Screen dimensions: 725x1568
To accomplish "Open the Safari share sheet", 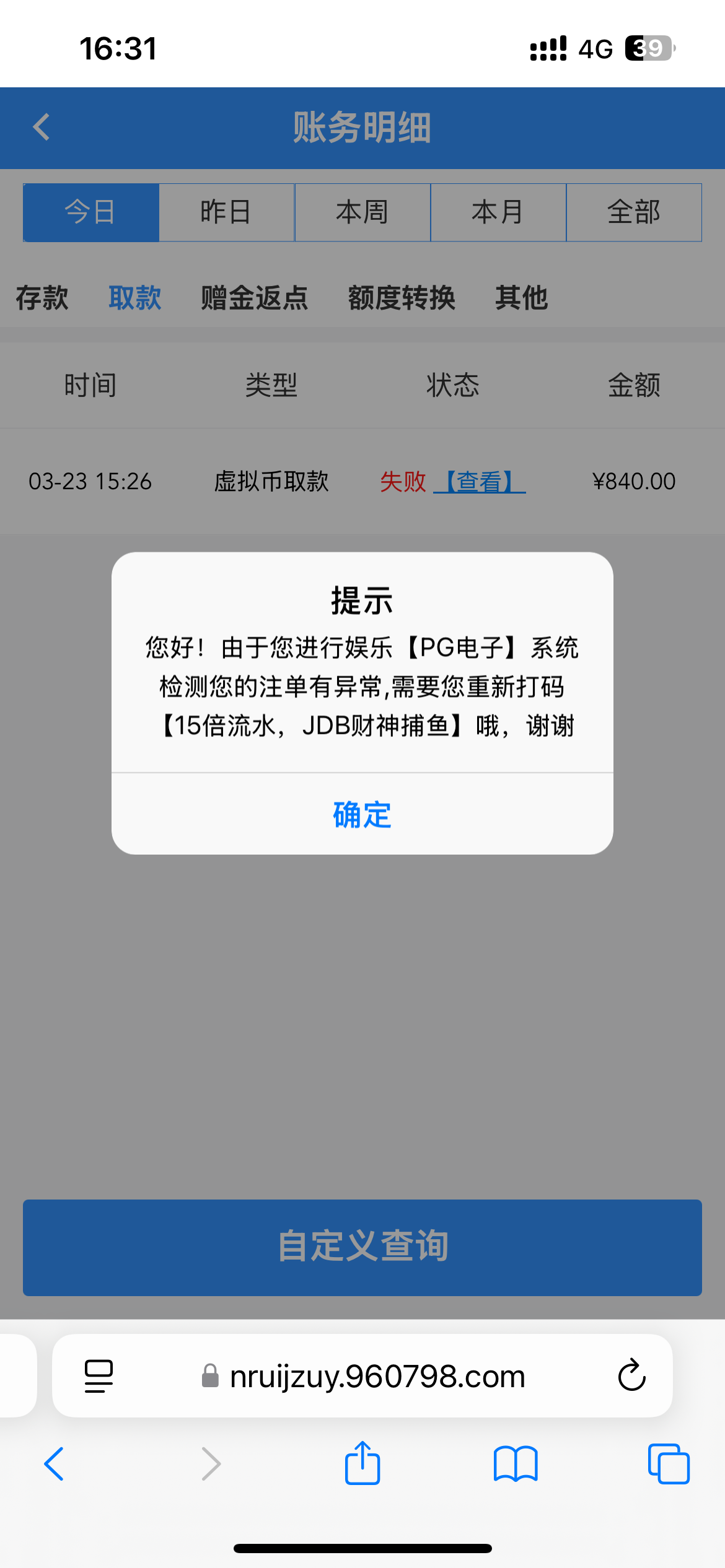I will 362,1464.
